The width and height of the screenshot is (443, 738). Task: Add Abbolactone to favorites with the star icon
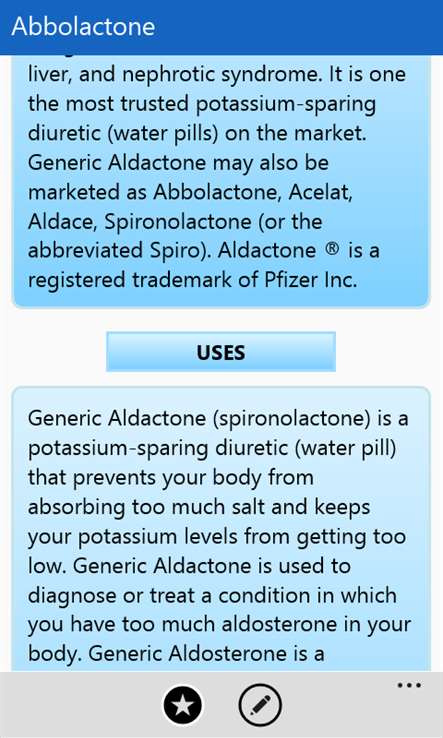point(183,705)
